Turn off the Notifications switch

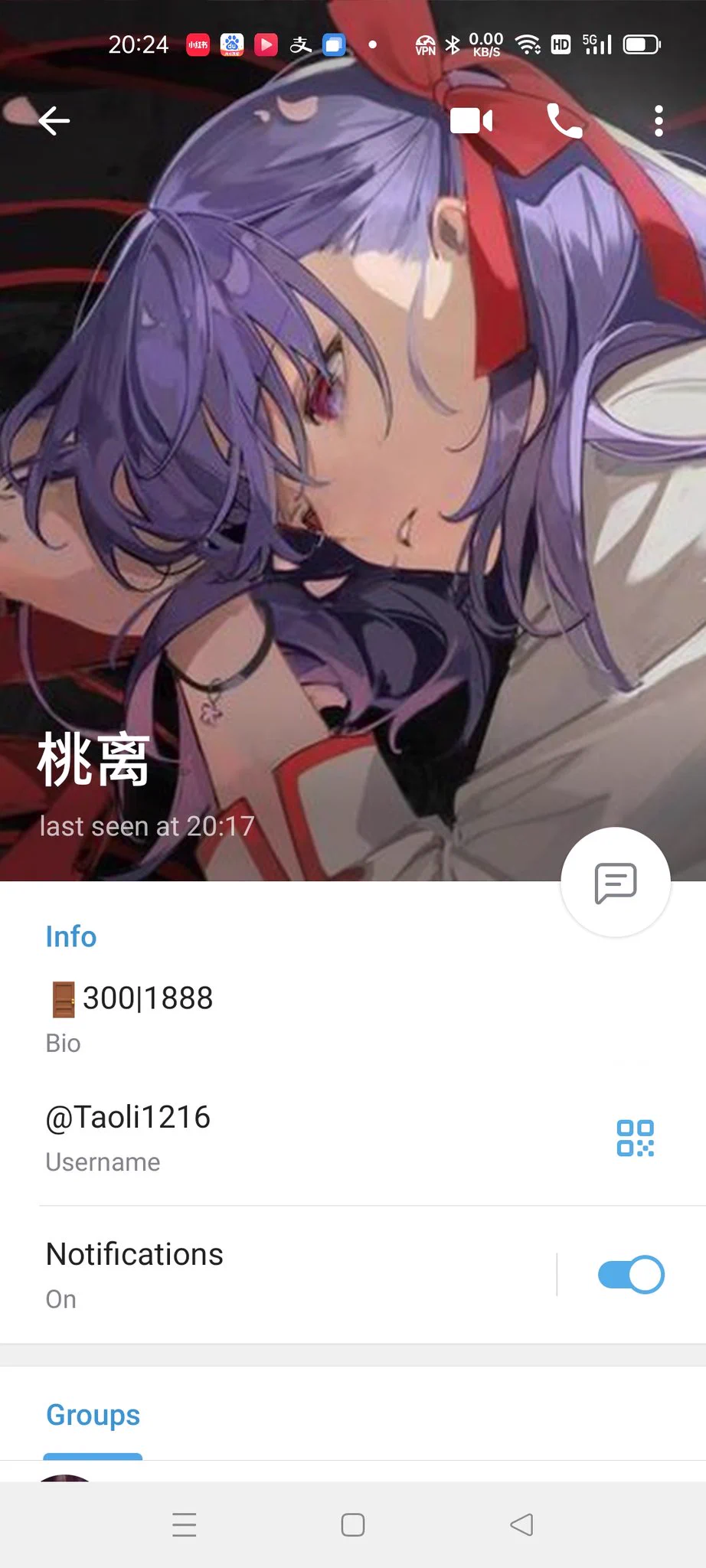tap(630, 1275)
